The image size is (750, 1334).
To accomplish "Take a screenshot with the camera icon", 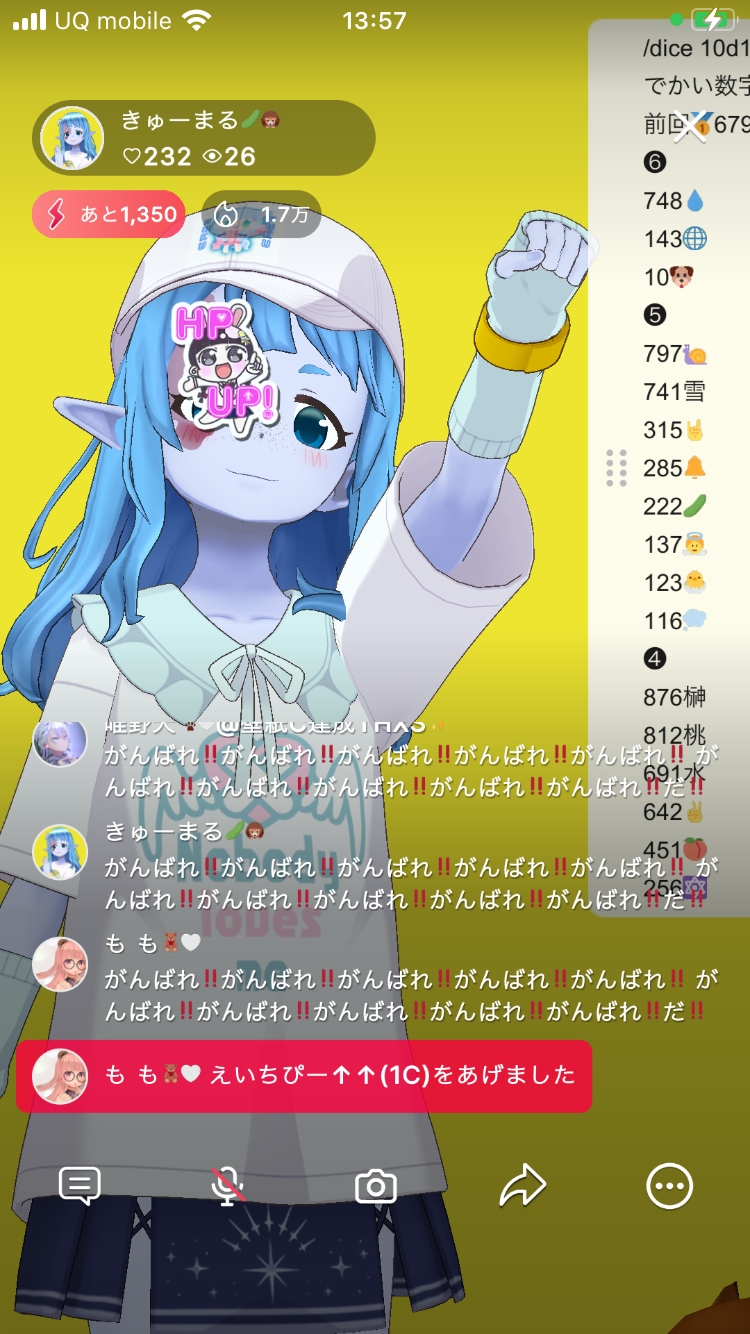I will 375,1186.
